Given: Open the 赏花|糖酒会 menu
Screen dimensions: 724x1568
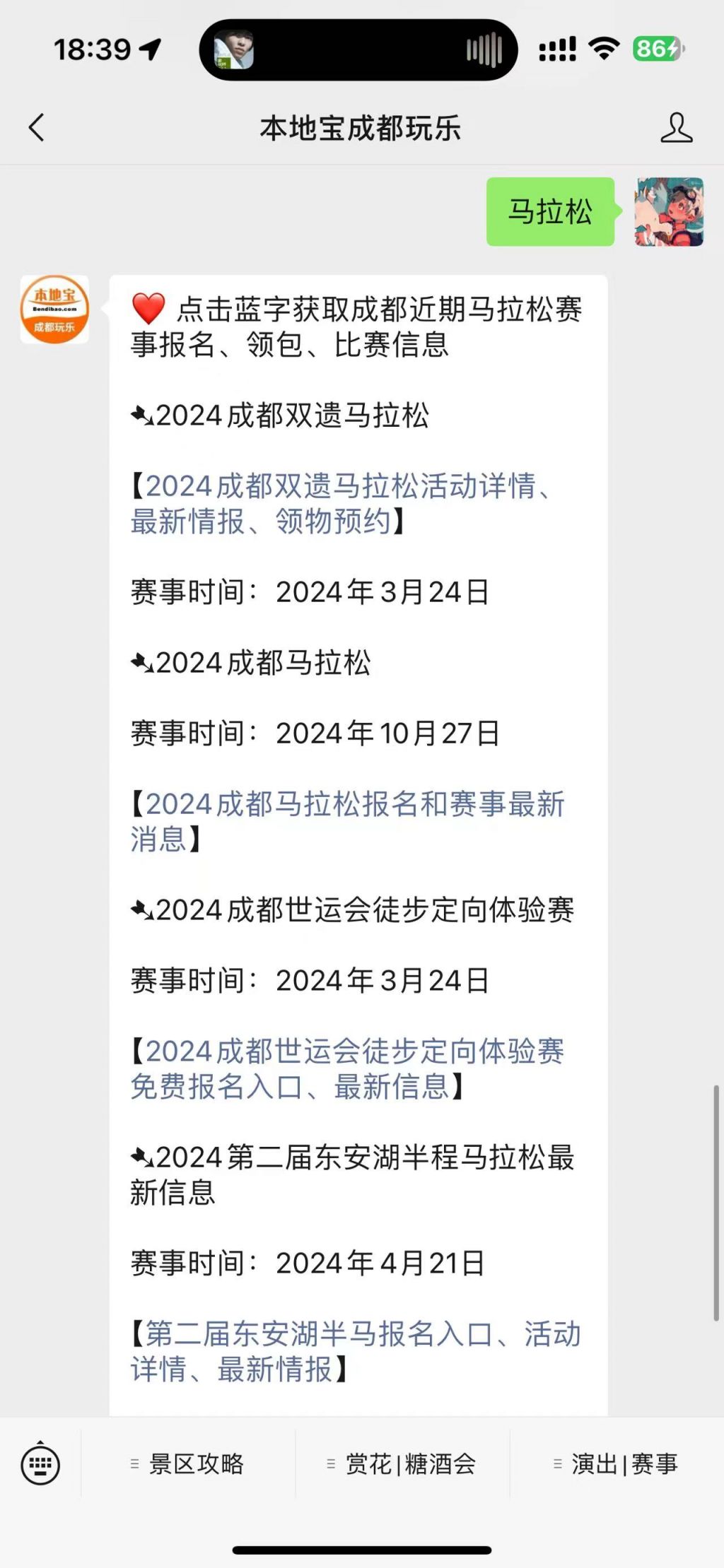Looking at the screenshot, I should pyautogui.click(x=402, y=1463).
